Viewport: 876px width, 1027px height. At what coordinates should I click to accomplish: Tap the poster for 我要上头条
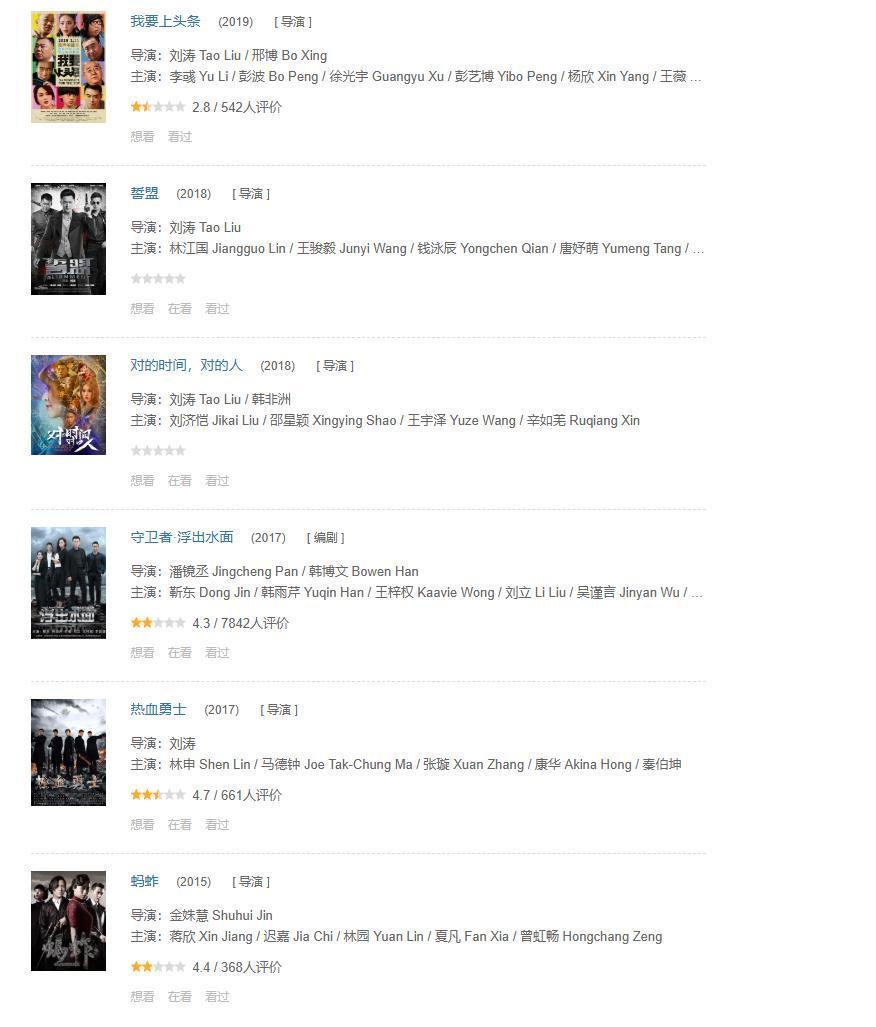pyautogui.click(x=68, y=67)
